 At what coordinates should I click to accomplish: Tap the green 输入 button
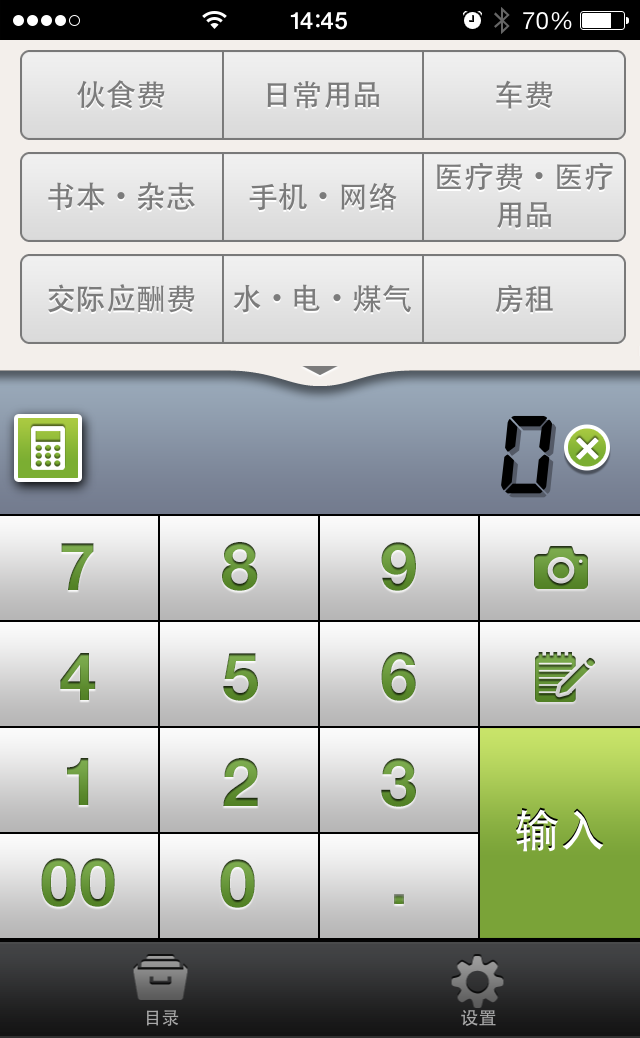pos(560,832)
